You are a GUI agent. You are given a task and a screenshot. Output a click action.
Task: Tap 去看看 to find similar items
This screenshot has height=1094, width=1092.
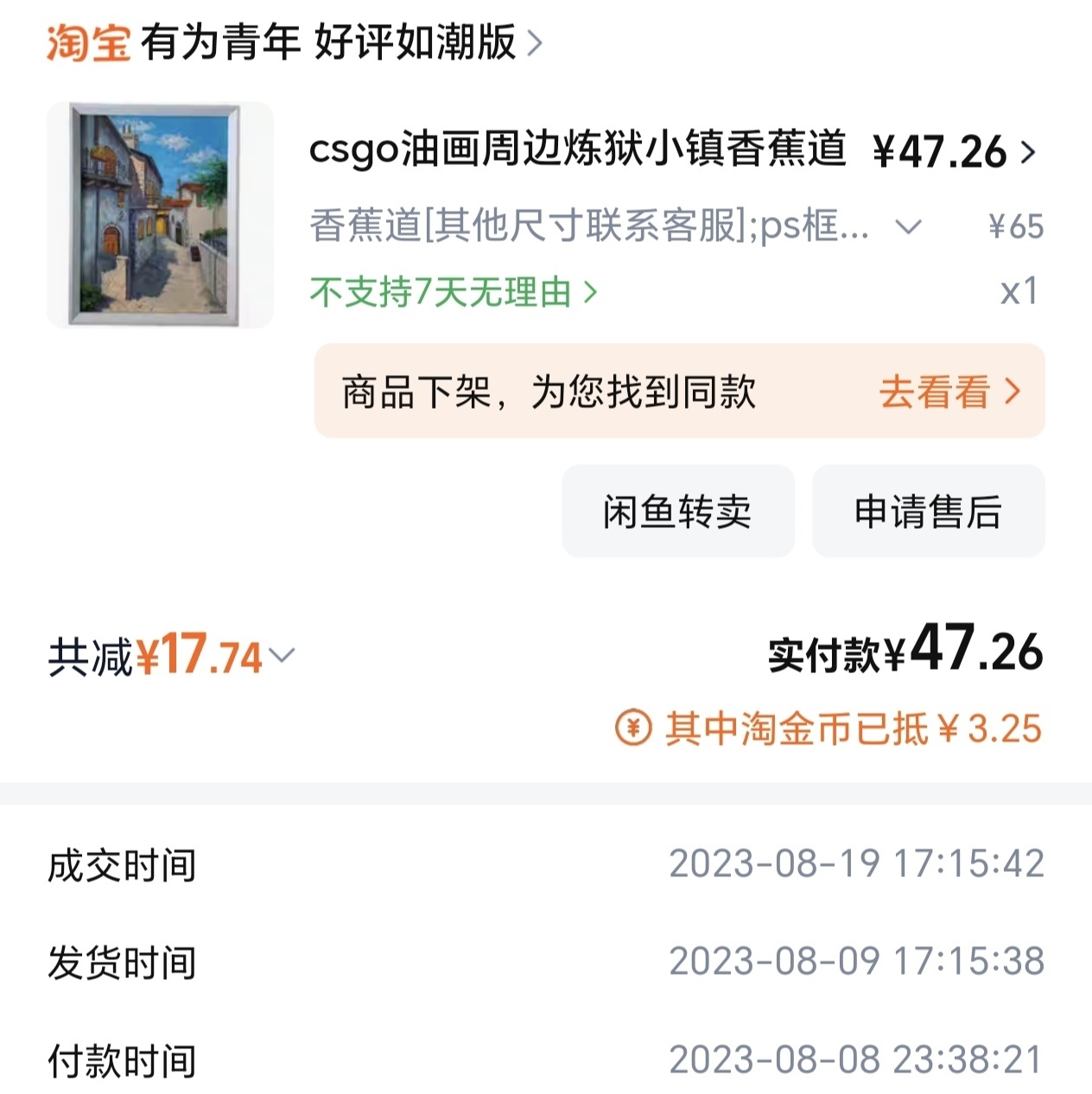949,392
